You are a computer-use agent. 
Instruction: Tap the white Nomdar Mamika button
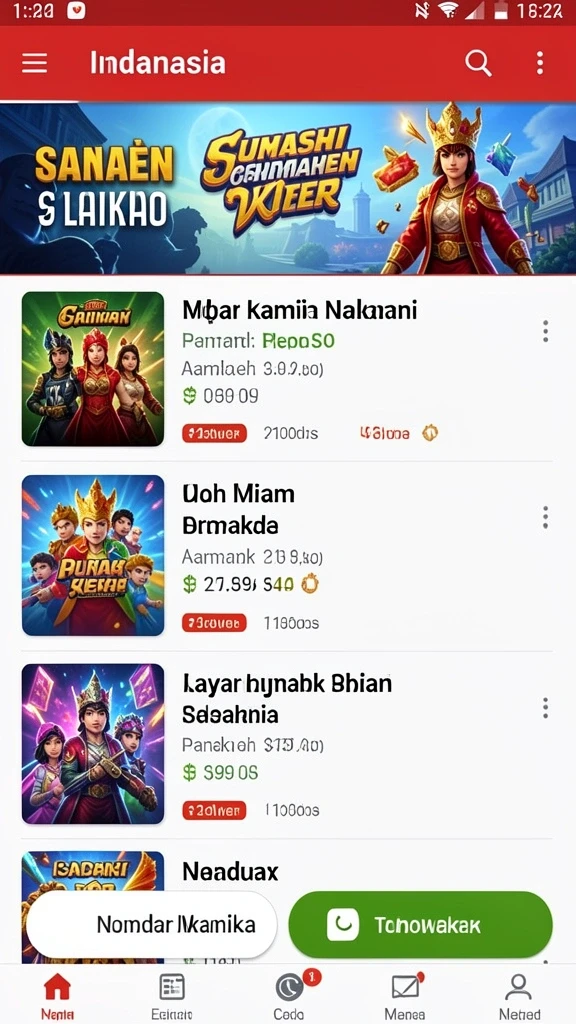[152, 925]
